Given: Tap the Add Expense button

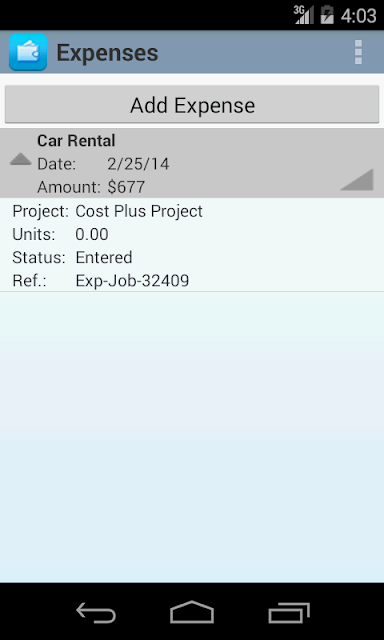Looking at the screenshot, I should pyautogui.click(x=192, y=104).
